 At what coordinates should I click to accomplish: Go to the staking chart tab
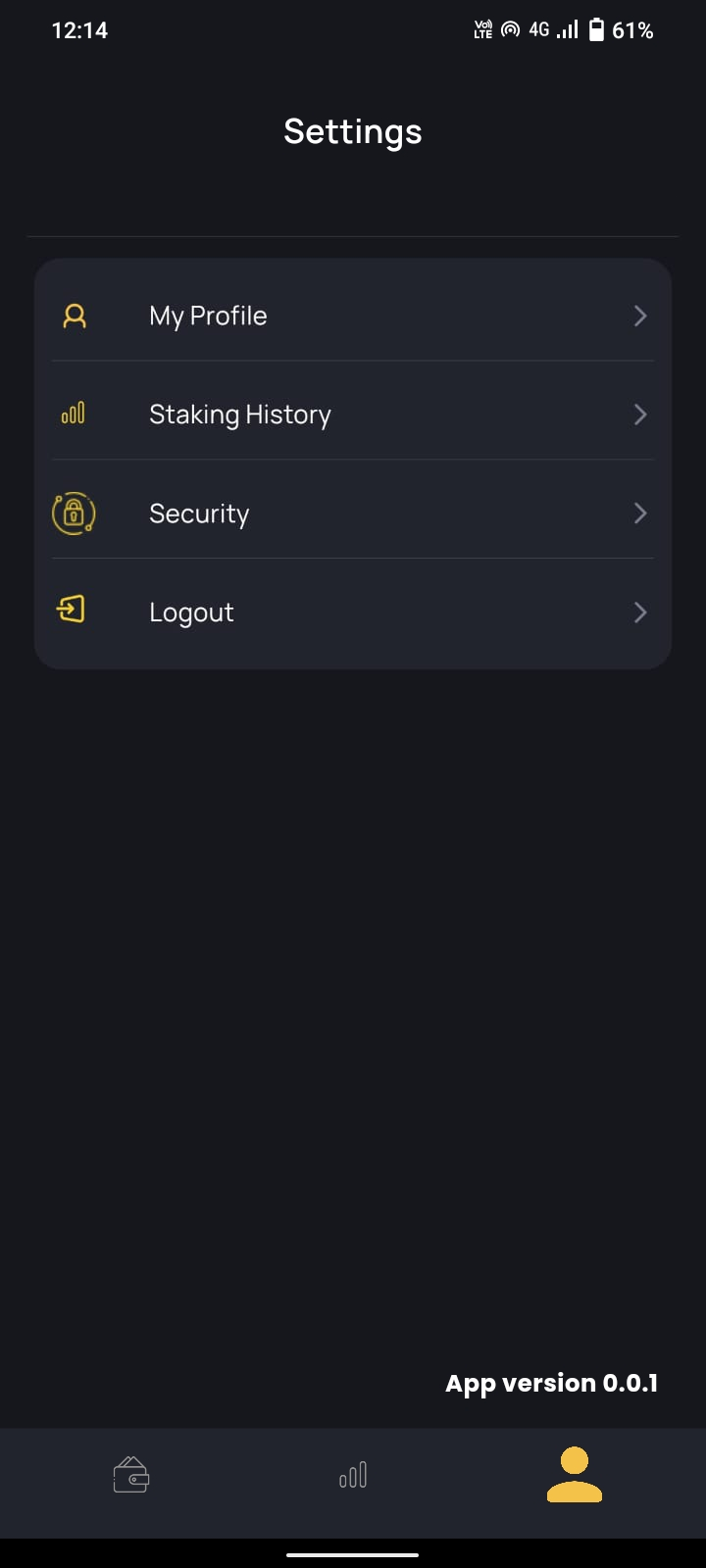click(x=353, y=1474)
